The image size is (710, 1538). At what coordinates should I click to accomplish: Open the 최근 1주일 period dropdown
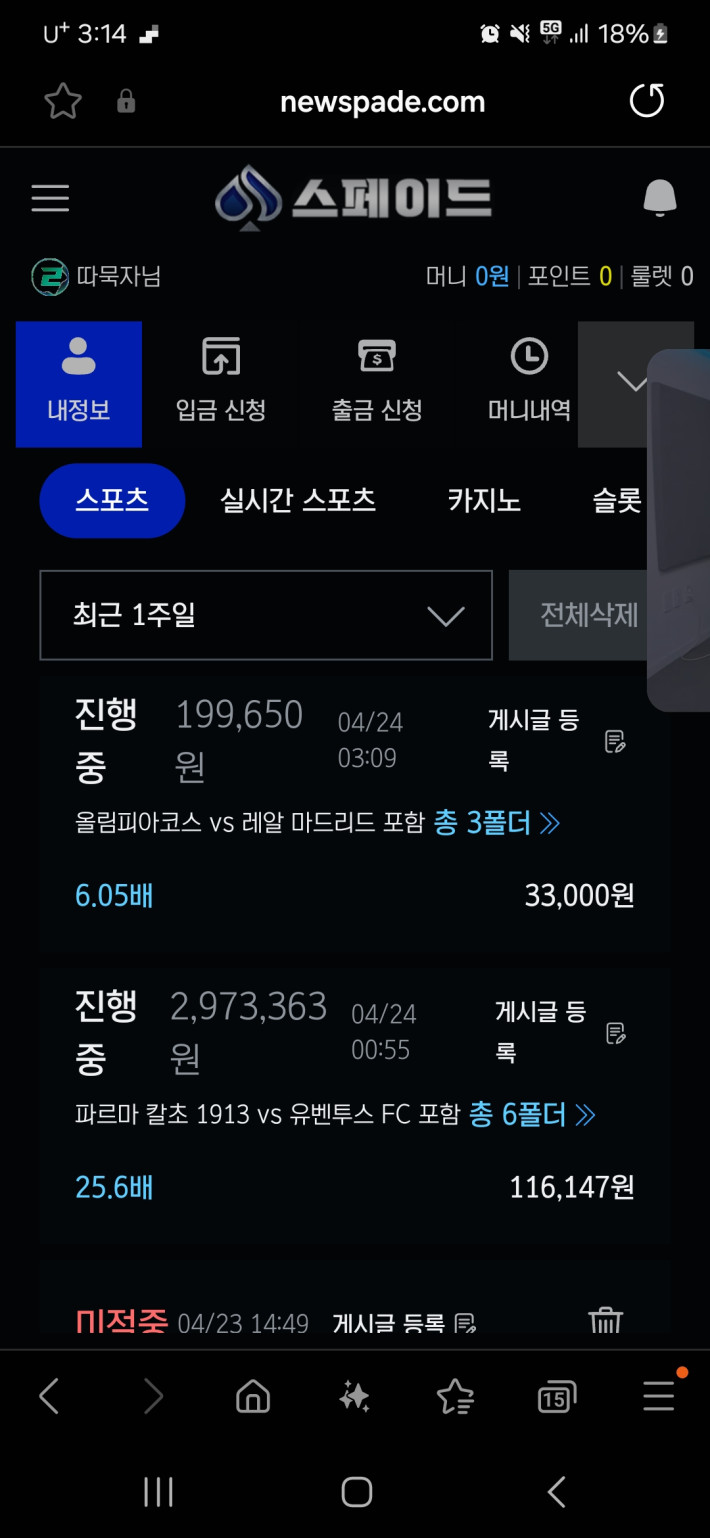(x=266, y=615)
